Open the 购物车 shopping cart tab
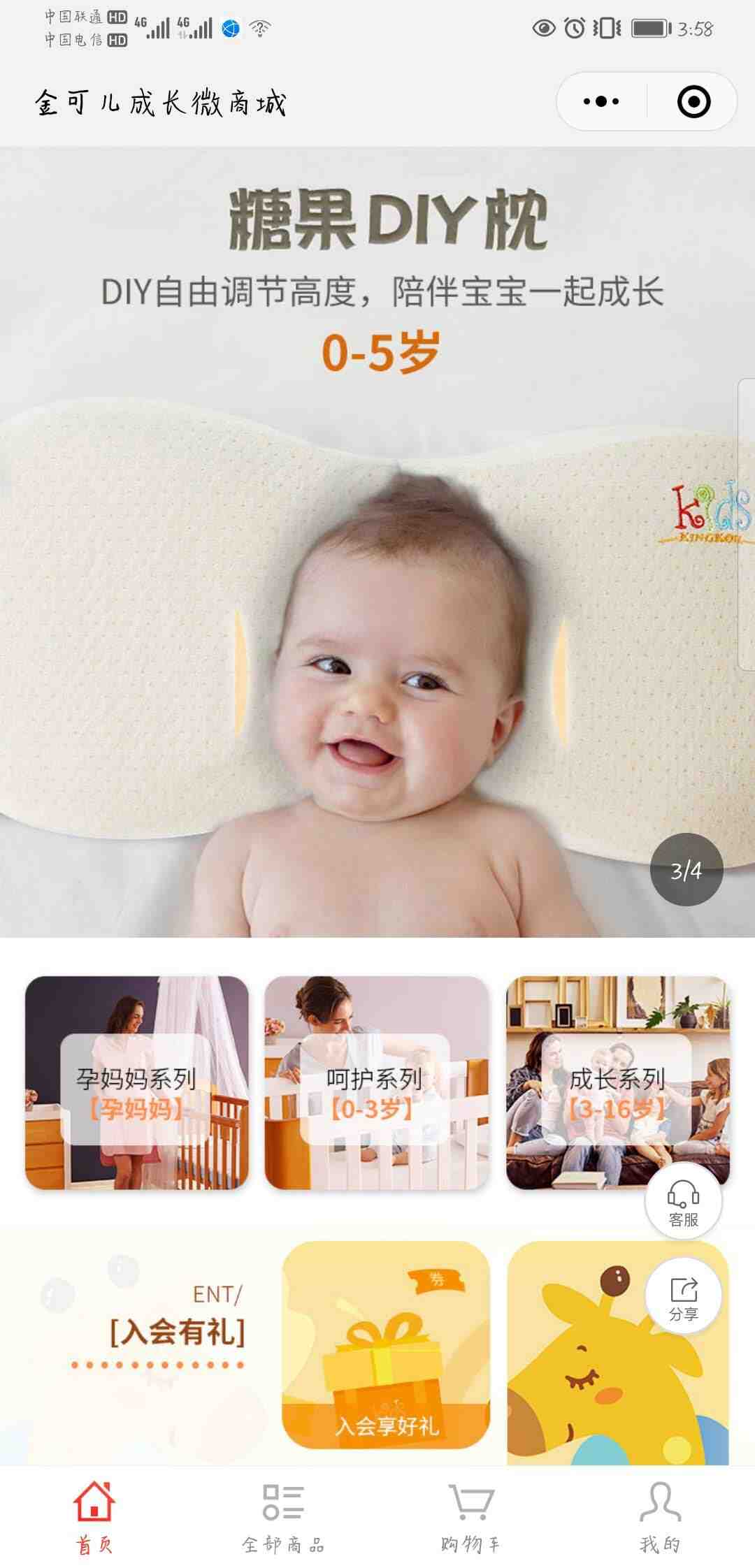The width and height of the screenshot is (755, 1568). (470, 1513)
